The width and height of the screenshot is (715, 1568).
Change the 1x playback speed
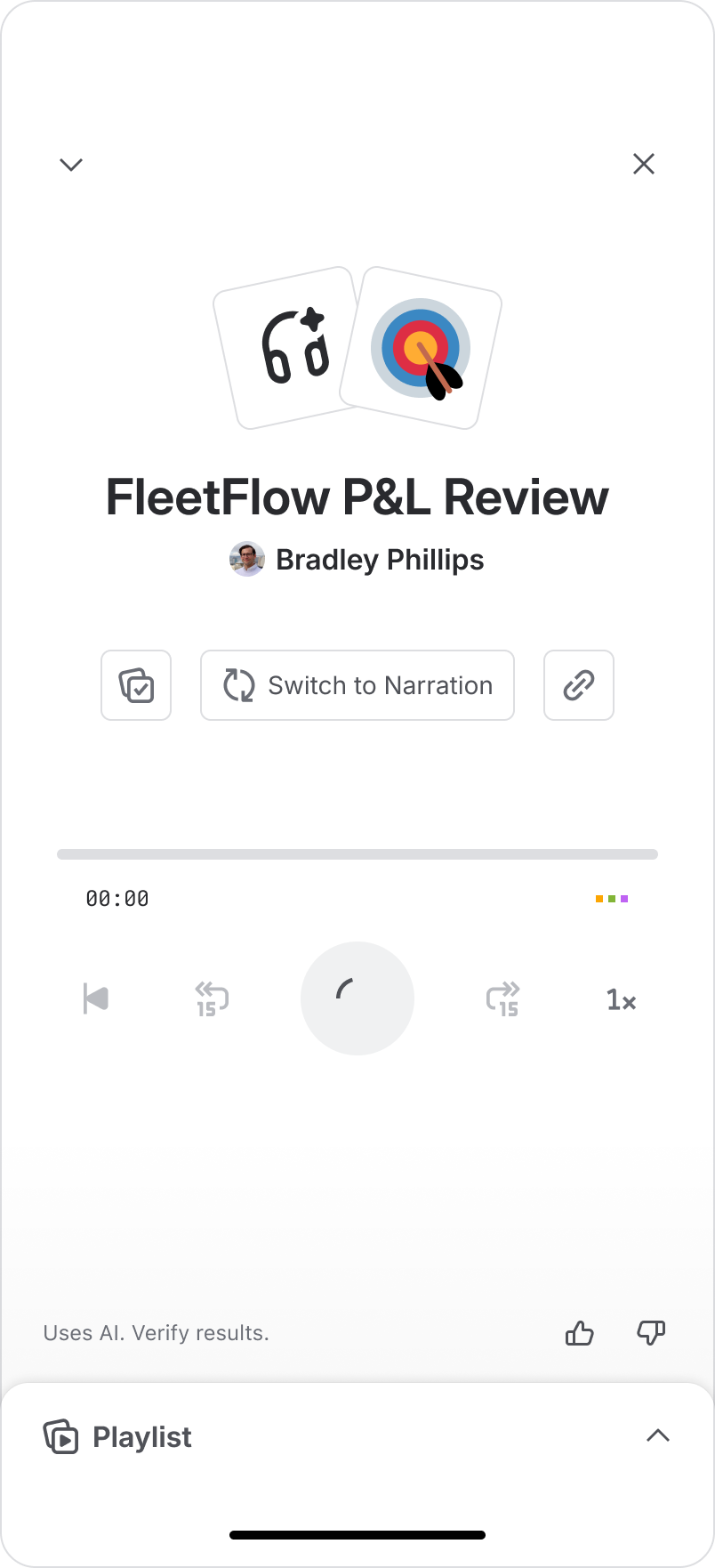pos(621,1000)
